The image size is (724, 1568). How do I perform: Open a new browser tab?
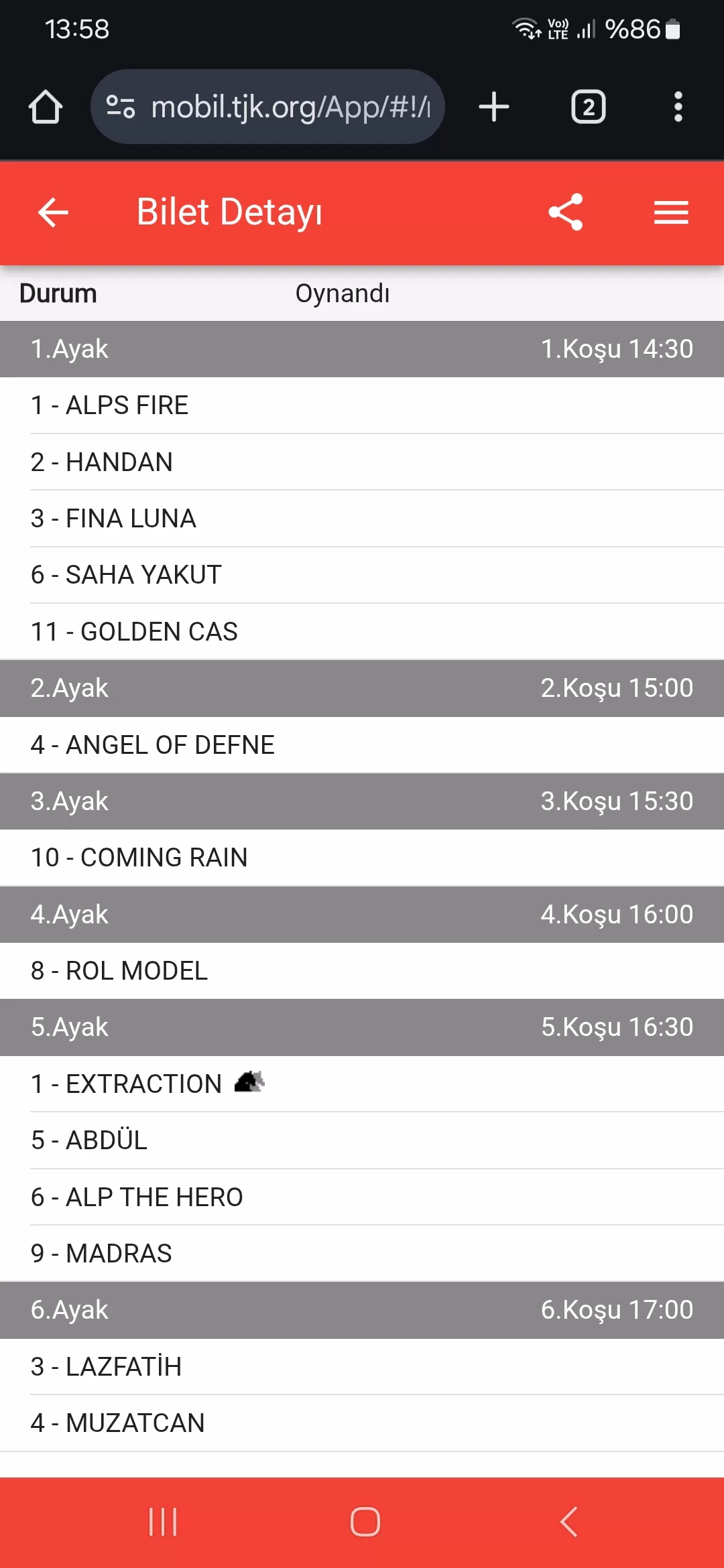click(494, 107)
